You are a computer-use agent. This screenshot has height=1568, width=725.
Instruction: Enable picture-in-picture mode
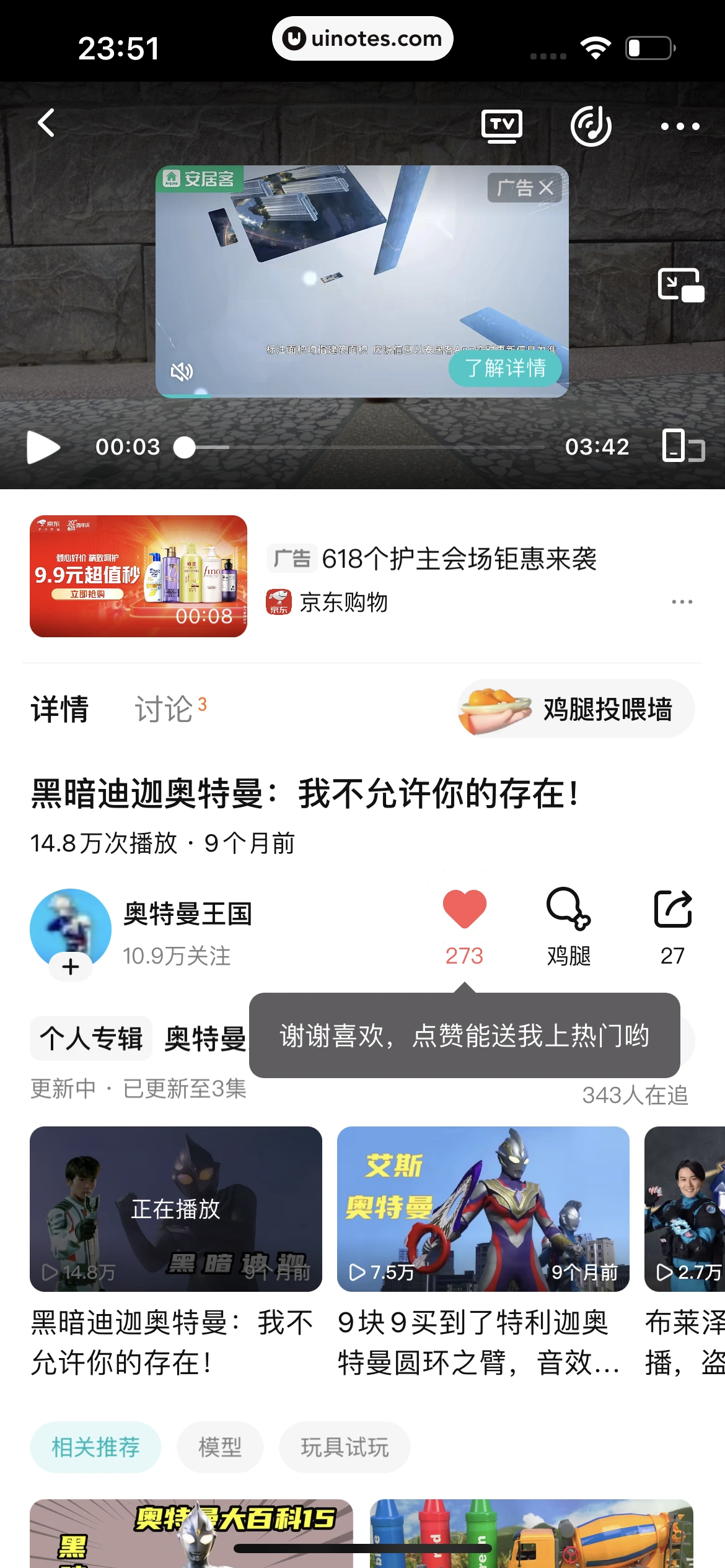pos(680,285)
